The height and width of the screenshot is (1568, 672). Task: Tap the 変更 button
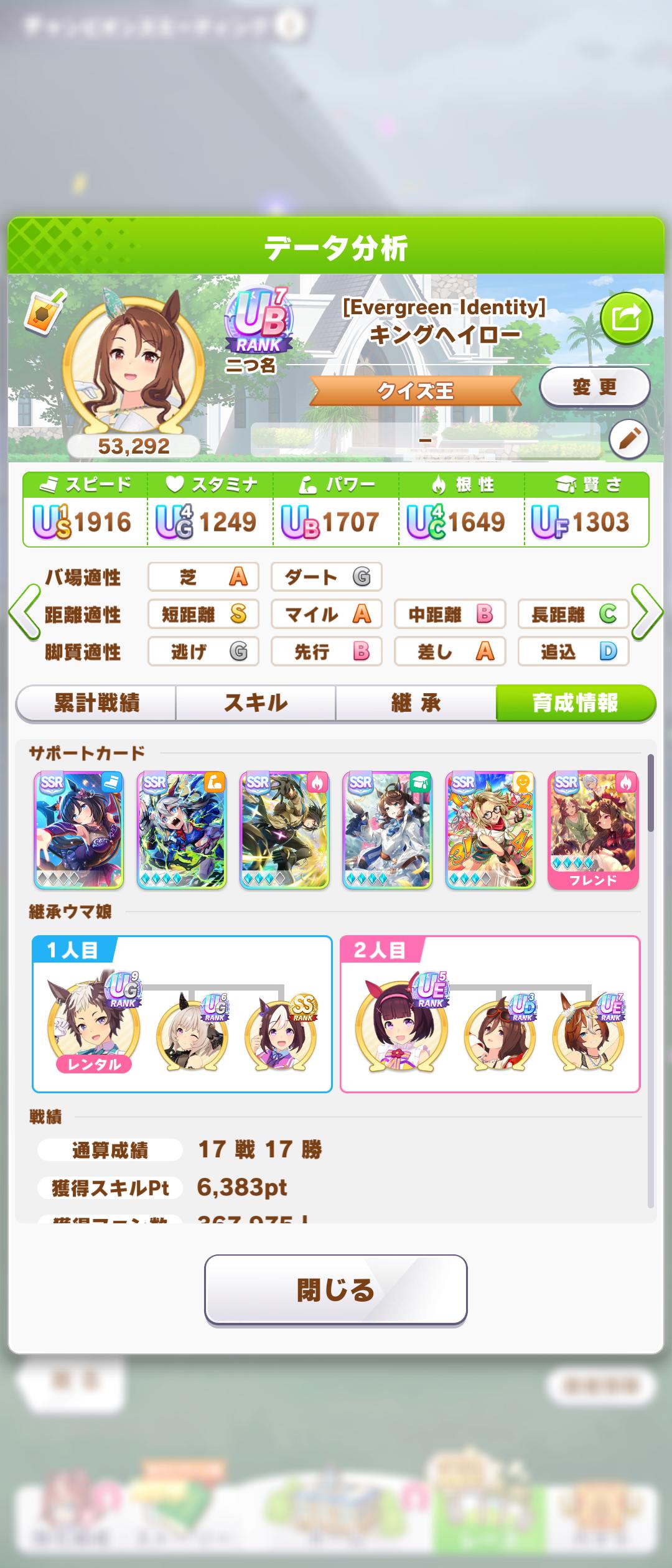click(x=595, y=388)
